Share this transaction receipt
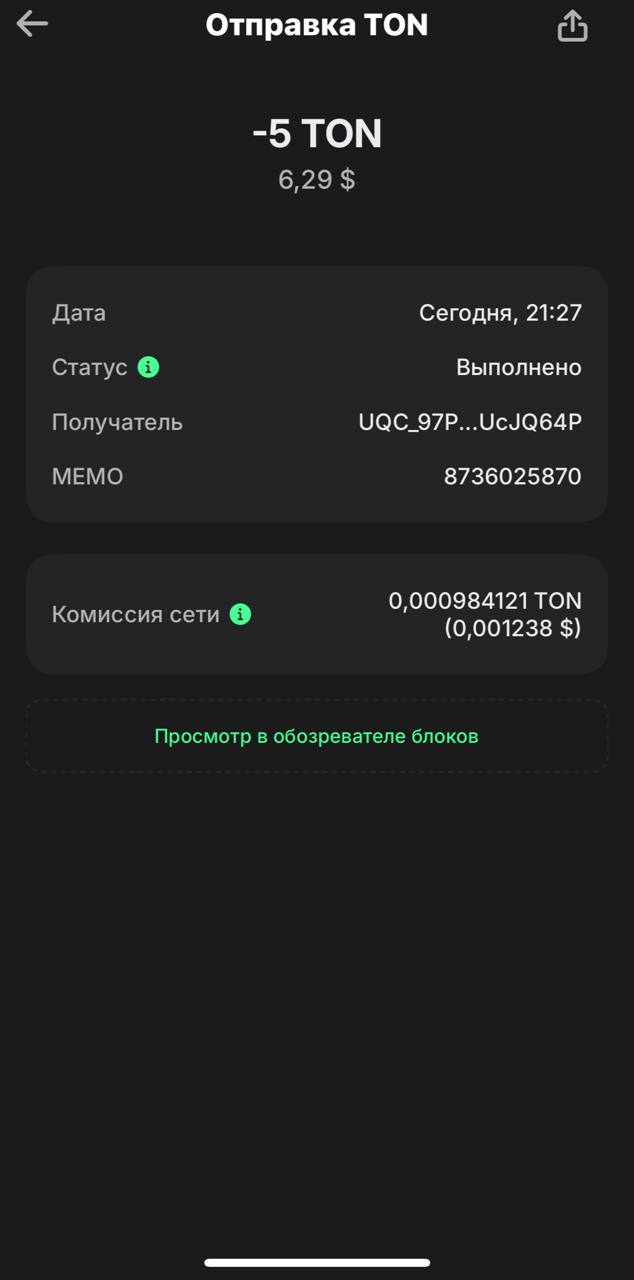The width and height of the screenshot is (634, 1280). (572, 26)
